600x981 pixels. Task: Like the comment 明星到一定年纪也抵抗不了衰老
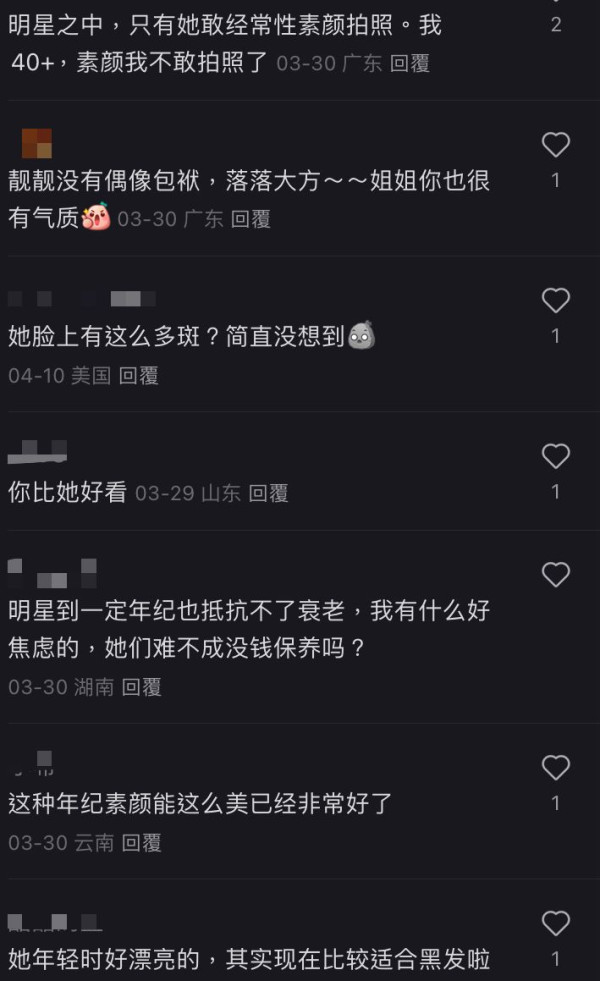(555, 574)
